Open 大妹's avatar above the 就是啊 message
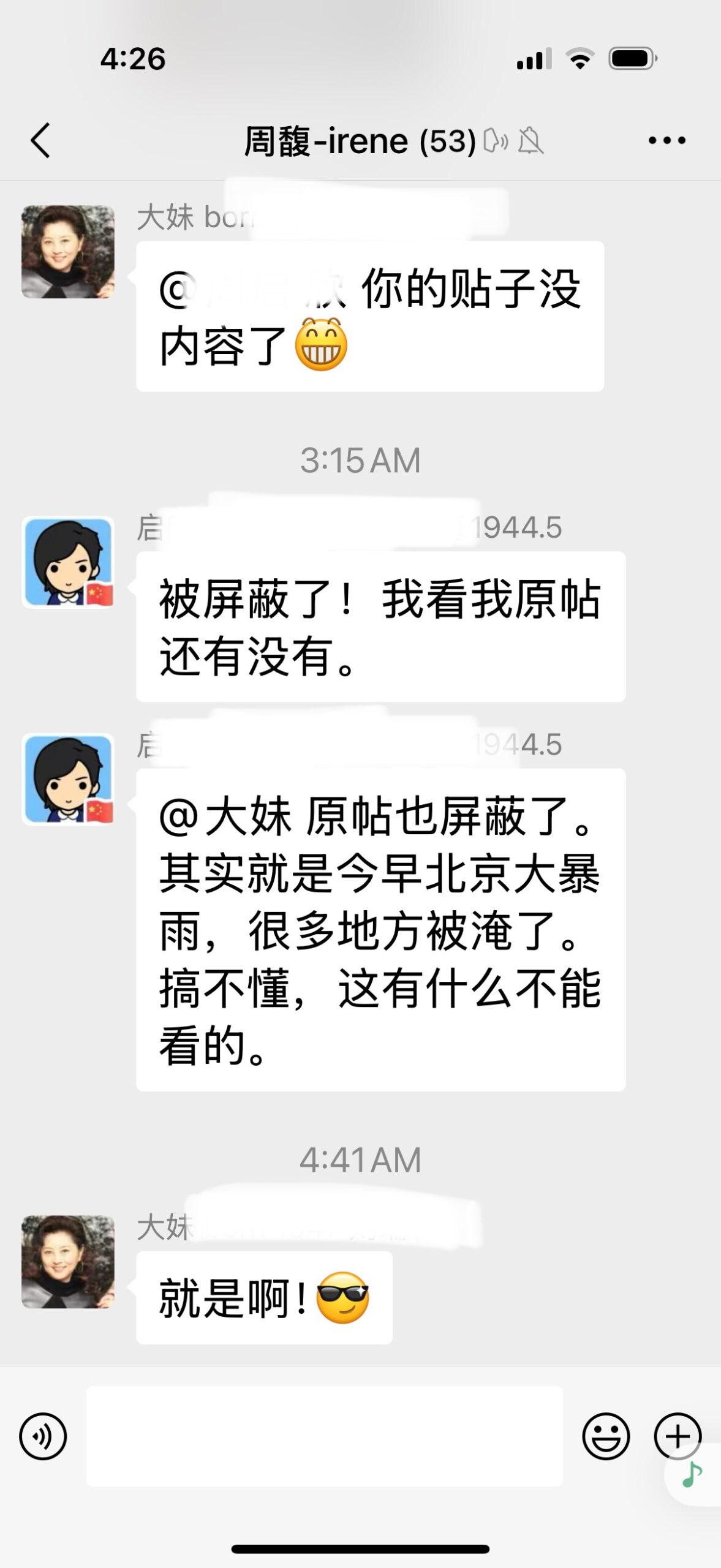Image resolution: width=721 pixels, height=1568 pixels. click(68, 1262)
